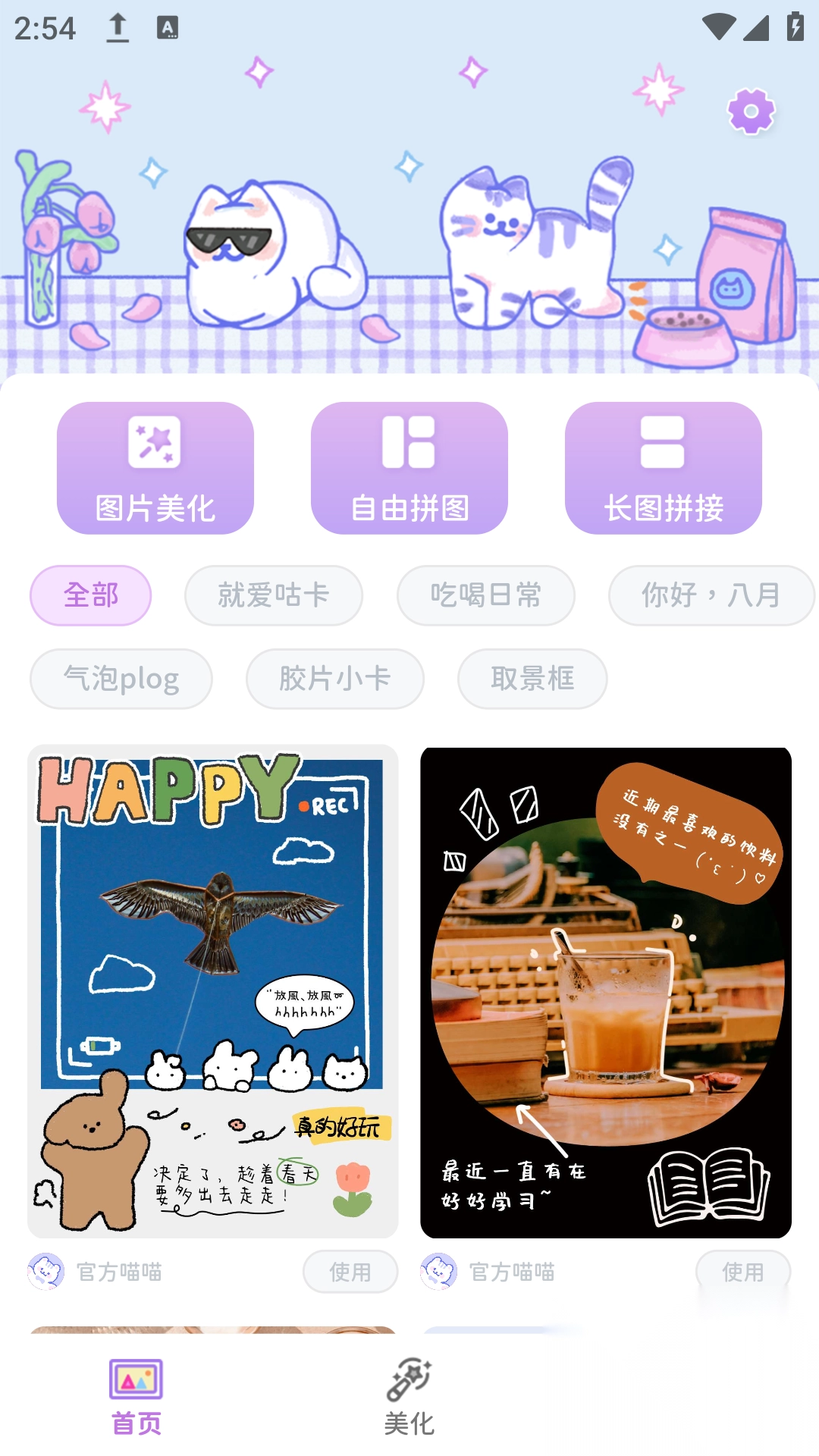
Task: Select the 全部 filter chip
Action: pyautogui.click(x=89, y=596)
